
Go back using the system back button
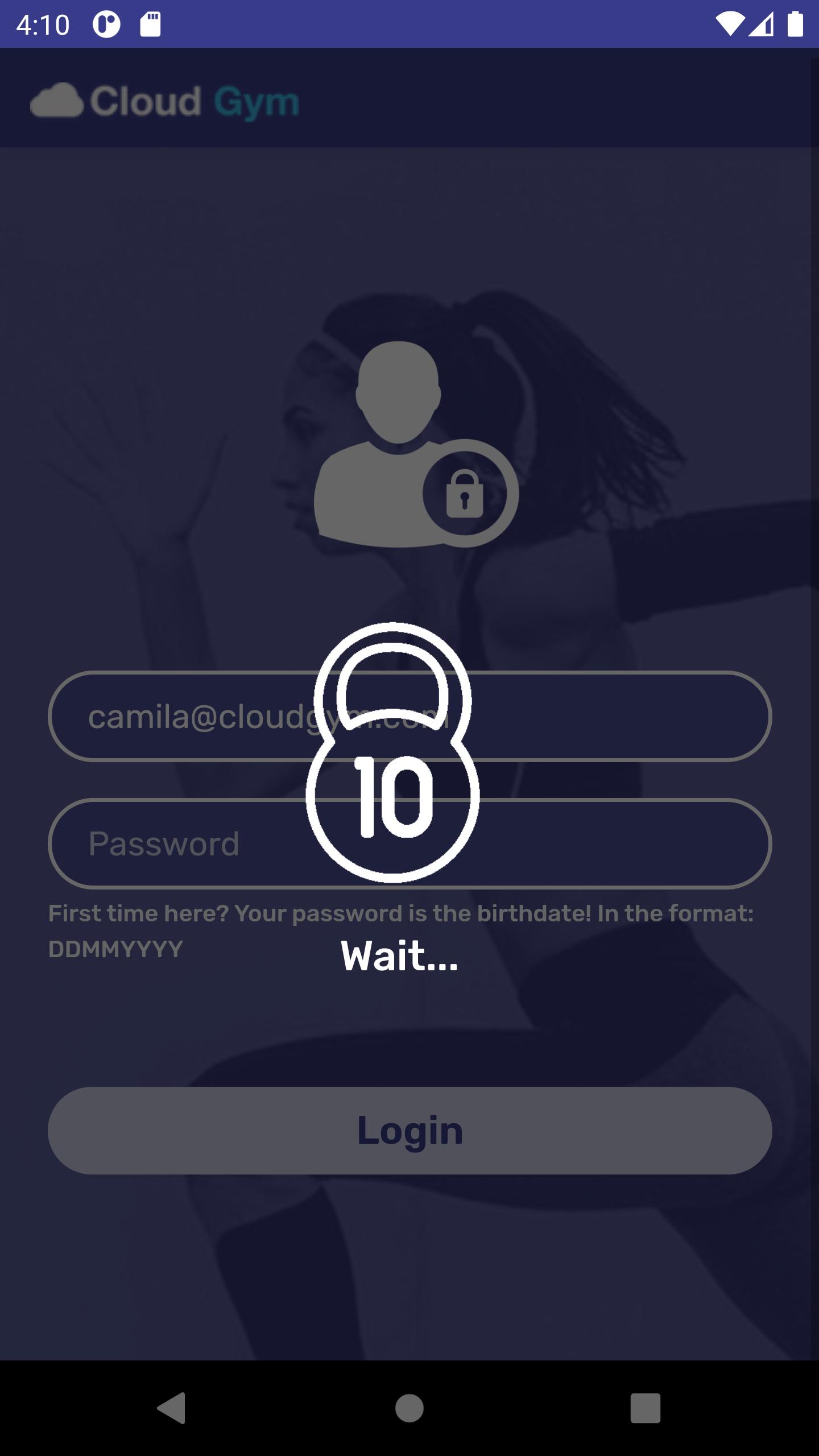click(x=172, y=1408)
